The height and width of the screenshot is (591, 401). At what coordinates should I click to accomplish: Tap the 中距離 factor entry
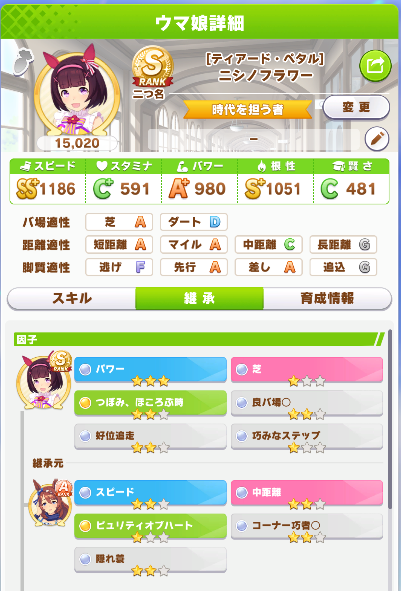307,493
